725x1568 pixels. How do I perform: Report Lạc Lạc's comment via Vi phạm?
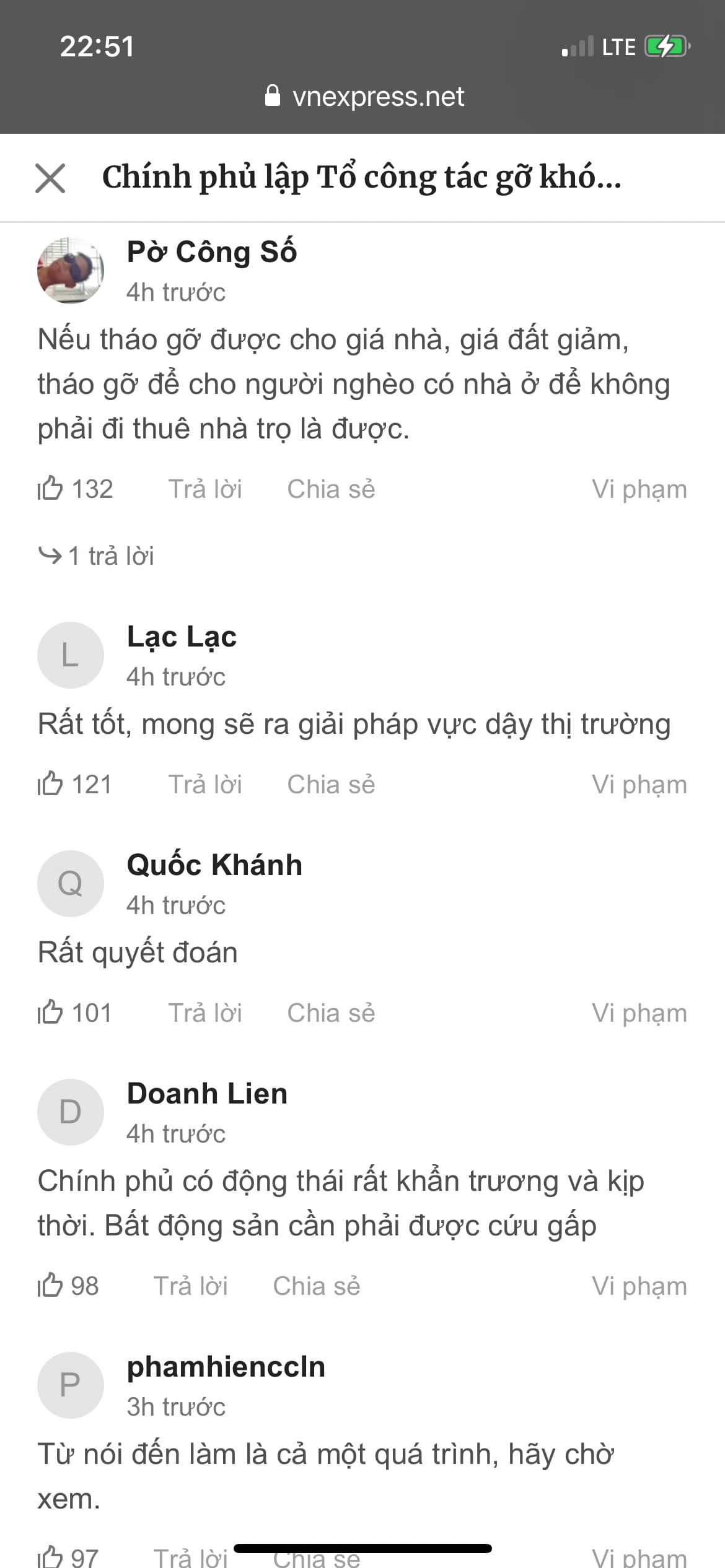[x=639, y=784]
